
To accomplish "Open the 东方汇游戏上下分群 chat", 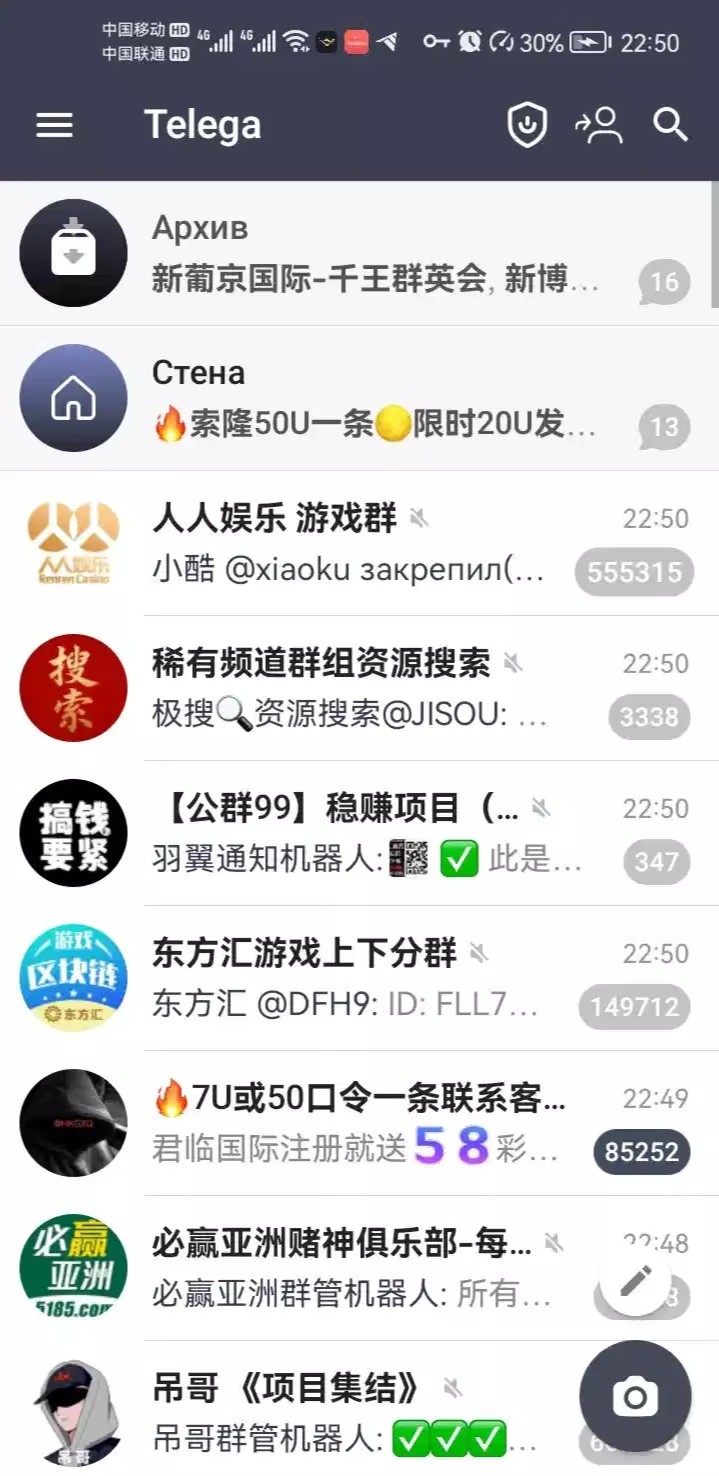I will pyautogui.click(x=360, y=978).
